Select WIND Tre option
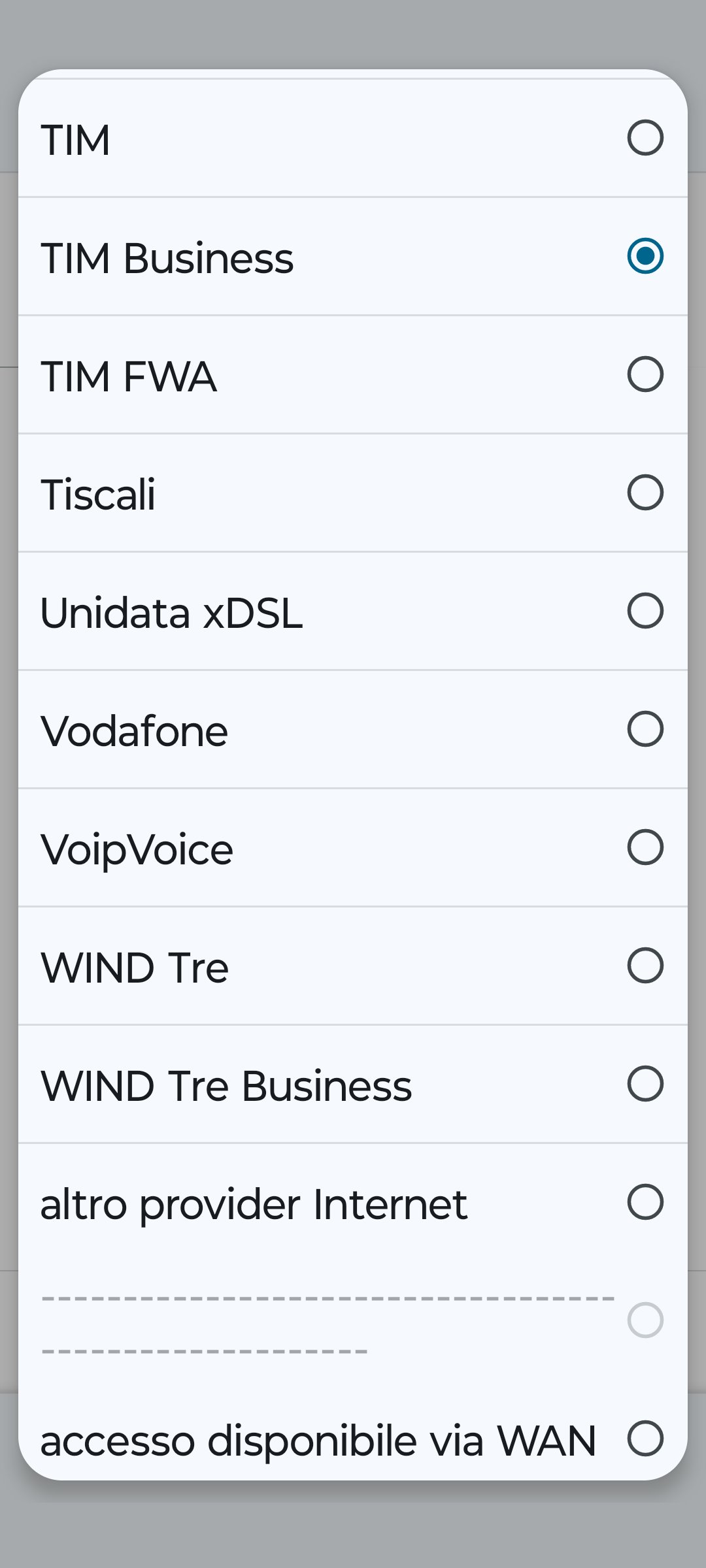 [353, 966]
